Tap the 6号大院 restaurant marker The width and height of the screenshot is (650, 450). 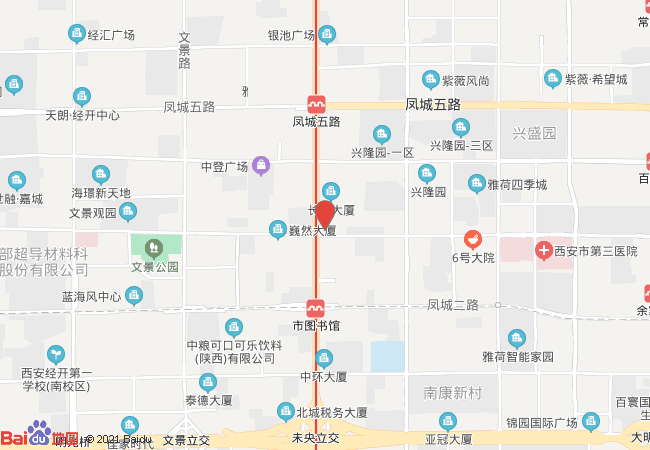coord(473,240)
